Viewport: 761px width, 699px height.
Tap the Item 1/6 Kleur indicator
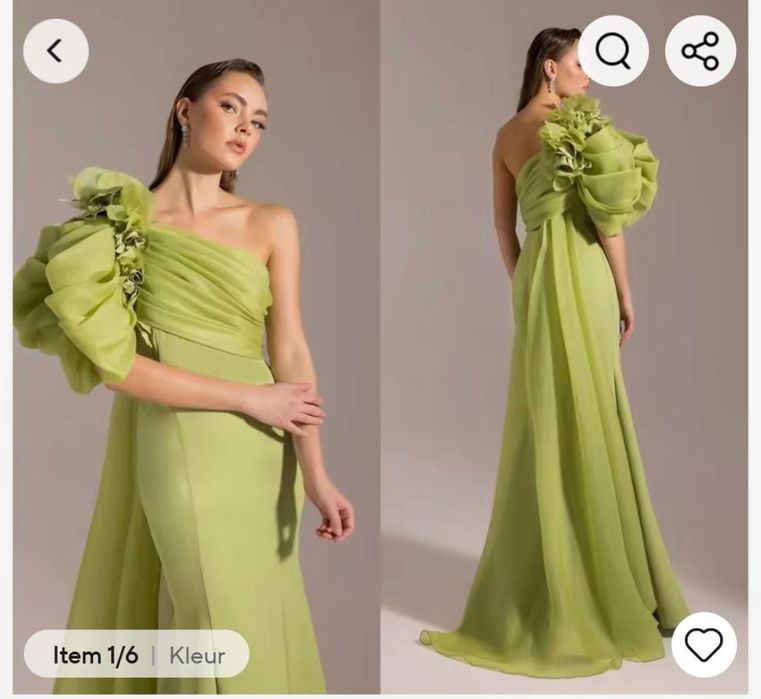(x=137, y=656)
